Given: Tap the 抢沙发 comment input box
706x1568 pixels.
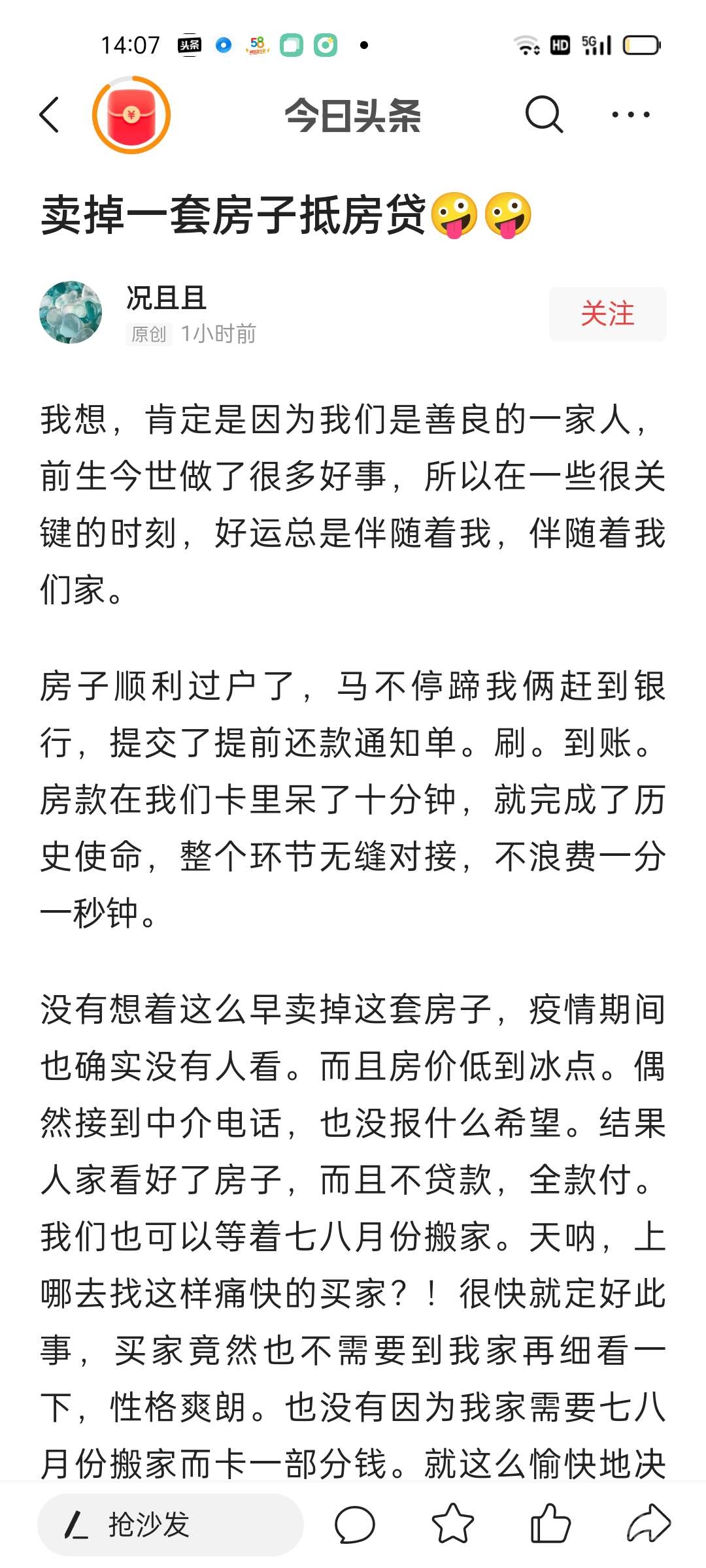Looking at the screenshot, I should [170, 1525].
